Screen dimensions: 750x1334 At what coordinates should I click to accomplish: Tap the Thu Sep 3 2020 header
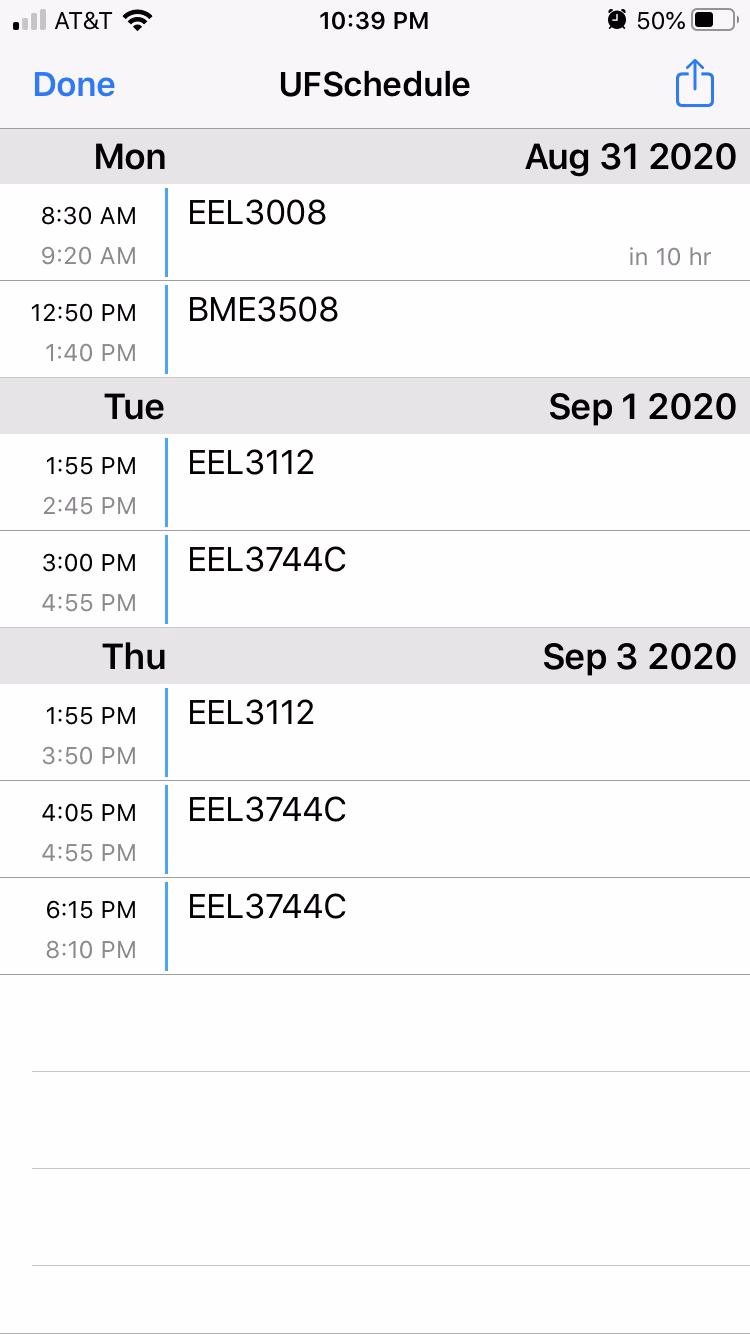click(x=375, y=656)
